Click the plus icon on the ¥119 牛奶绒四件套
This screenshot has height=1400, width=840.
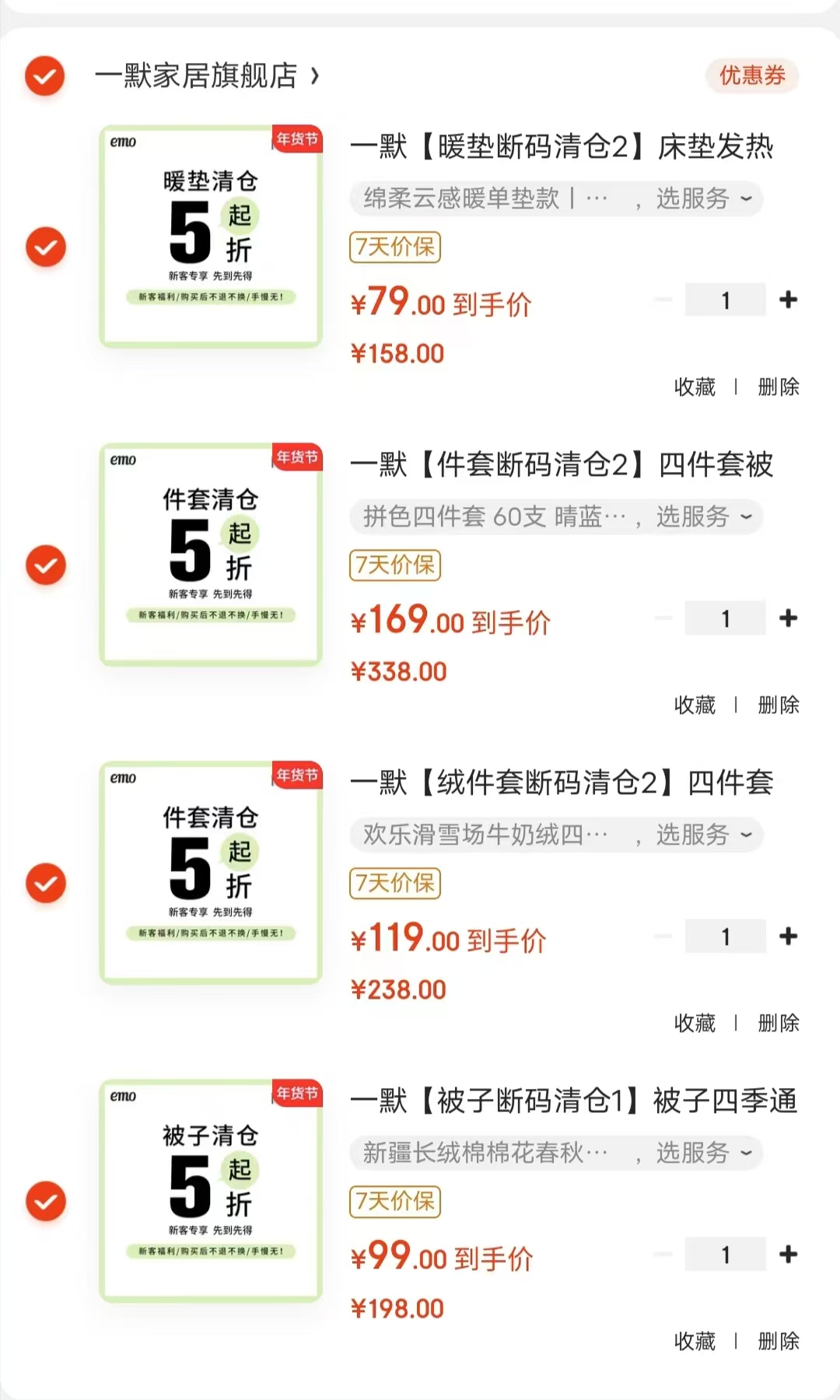[788, 936]
